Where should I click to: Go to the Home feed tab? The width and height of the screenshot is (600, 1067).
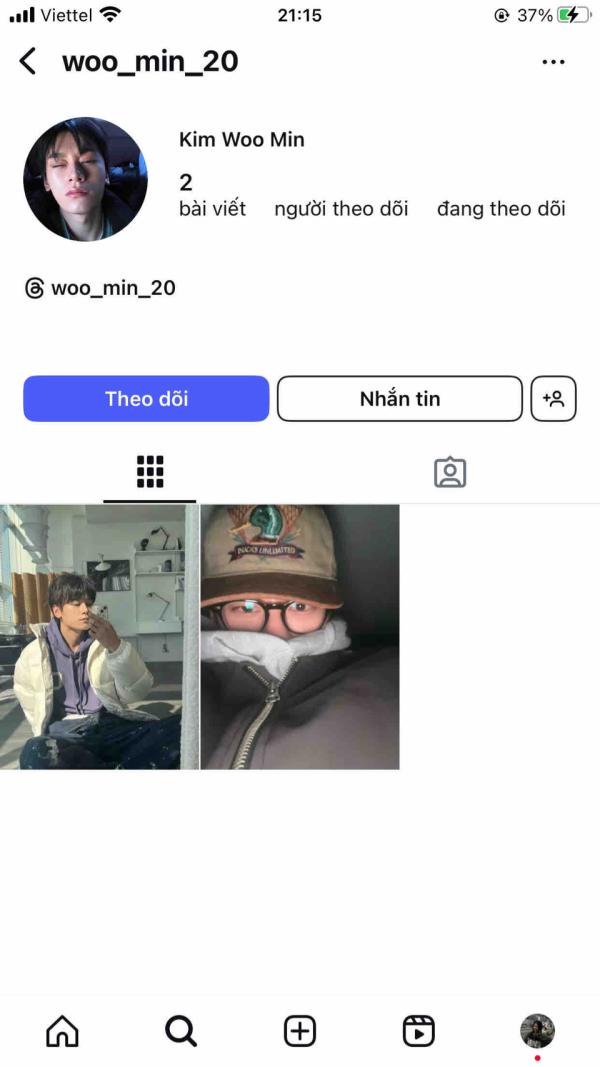click(62, 1031)
